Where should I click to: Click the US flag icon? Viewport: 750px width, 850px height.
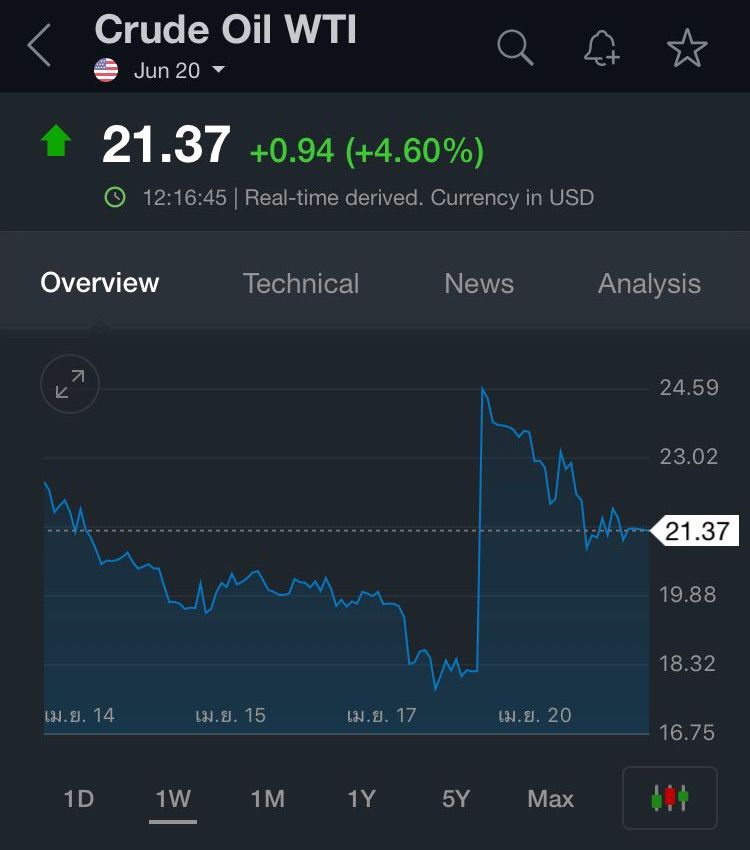tap(104, 69)
